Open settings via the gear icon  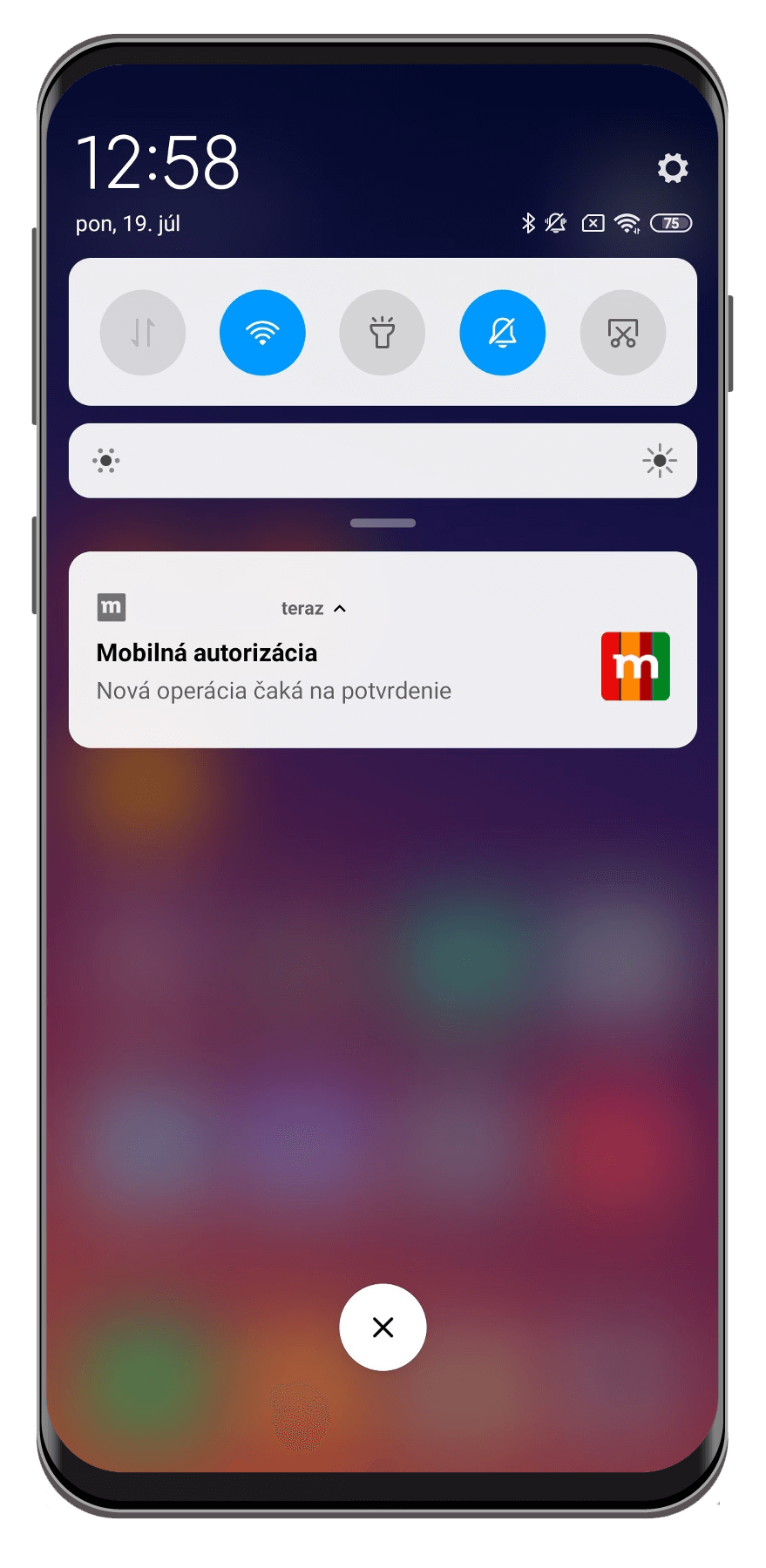click(672, 168)
